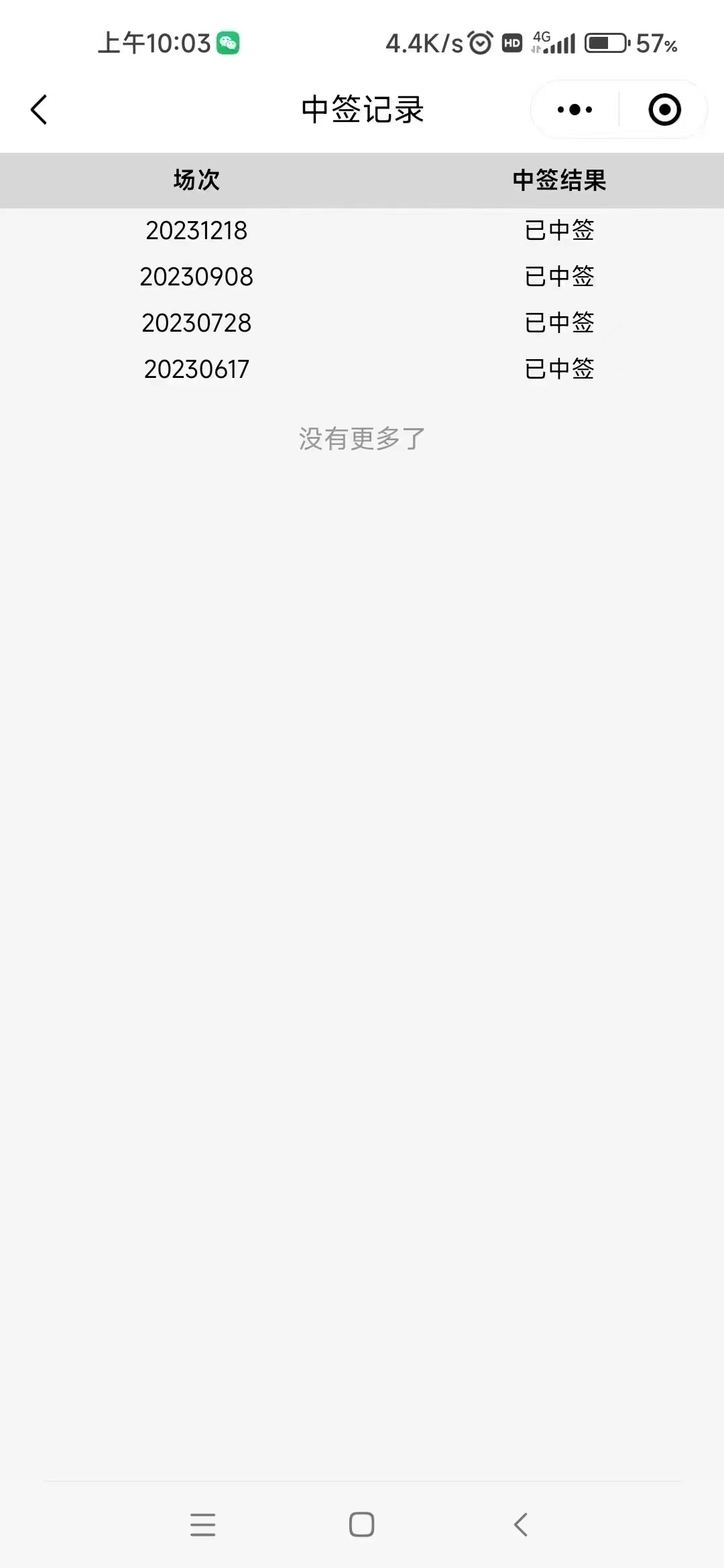Screen dimensions: 724x1568
Task: Open the WeChat icon in the status bar
Action: 228,43
